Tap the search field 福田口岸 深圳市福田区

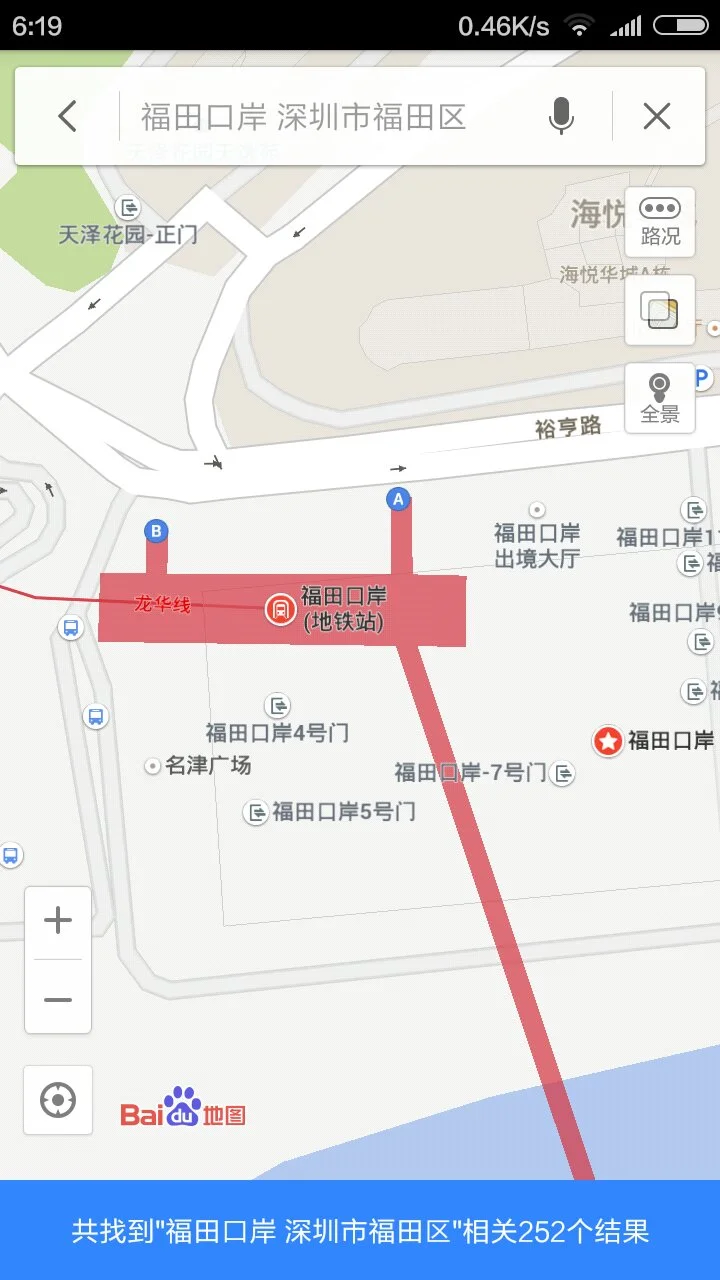pyautogui.click(x=300, y=115)
